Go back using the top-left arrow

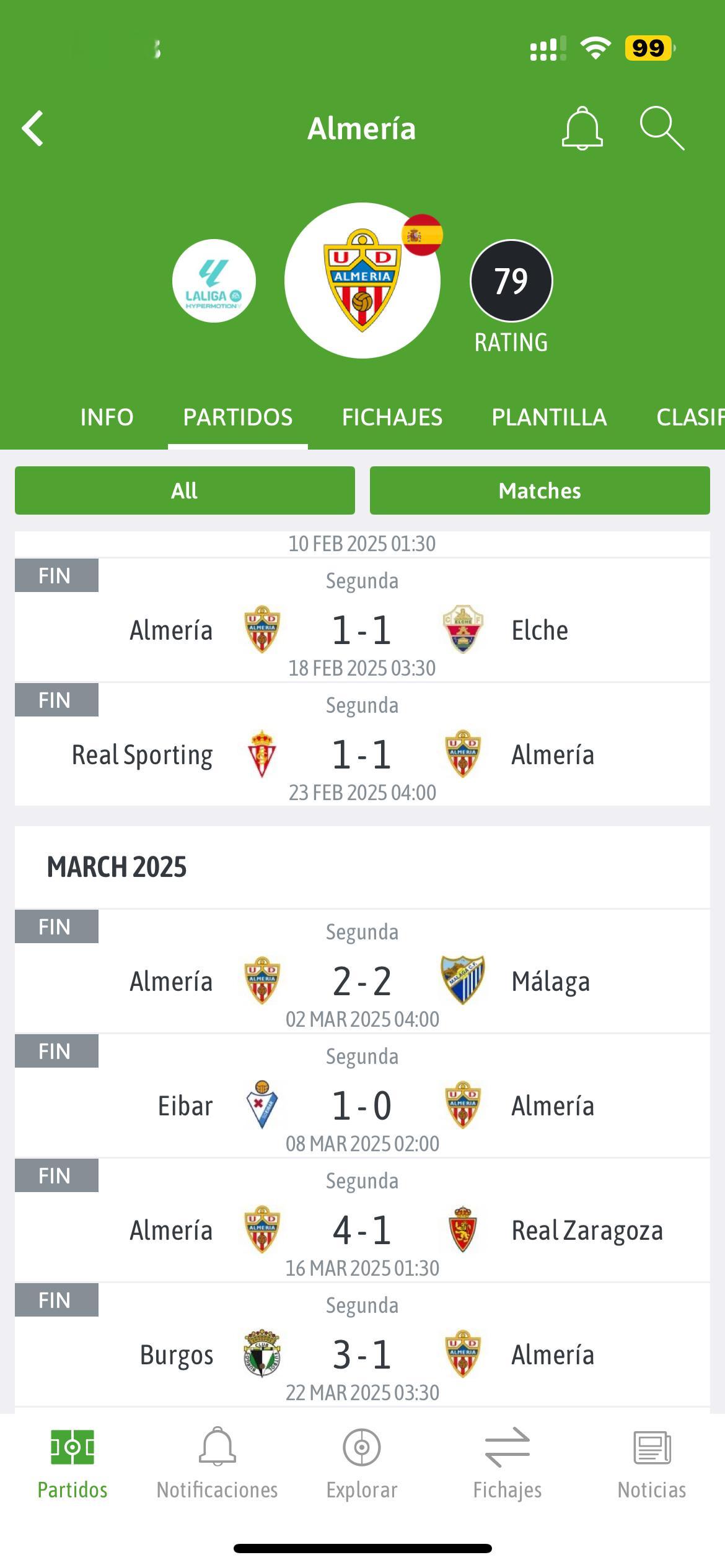(33, 129)
